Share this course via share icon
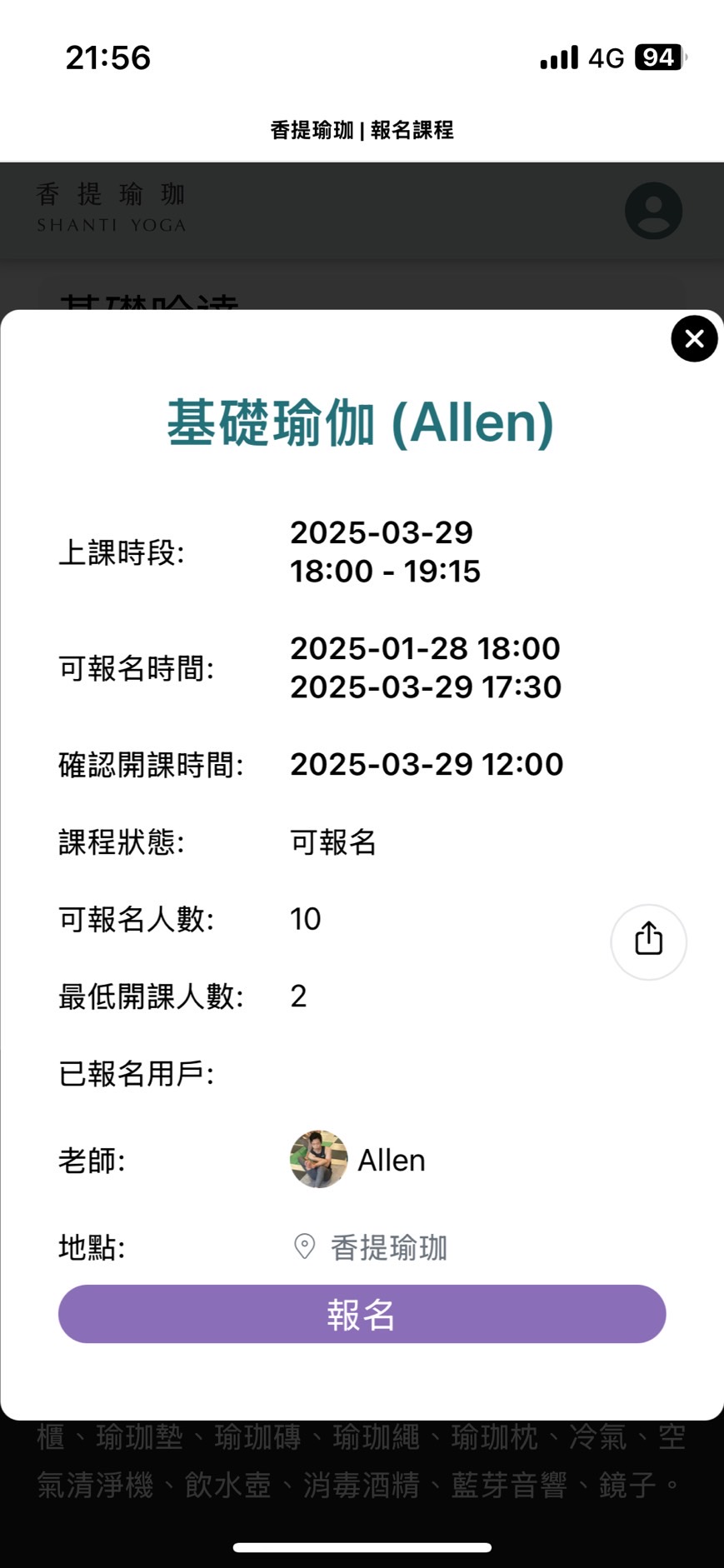This screenshot has height=1568, width=724. tap(648, 941)
